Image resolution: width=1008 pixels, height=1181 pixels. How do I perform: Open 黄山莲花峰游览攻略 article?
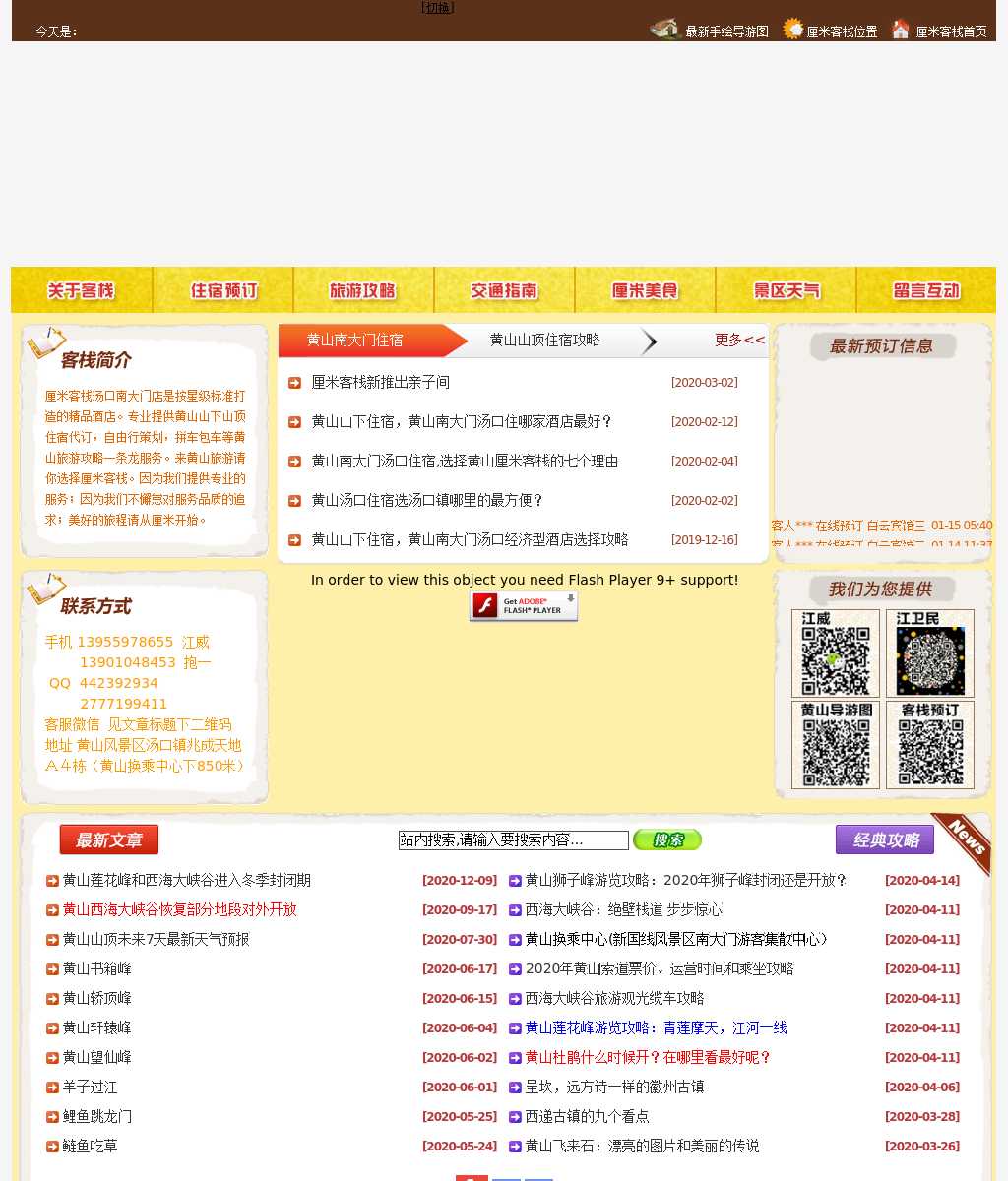coord(656,1027)
